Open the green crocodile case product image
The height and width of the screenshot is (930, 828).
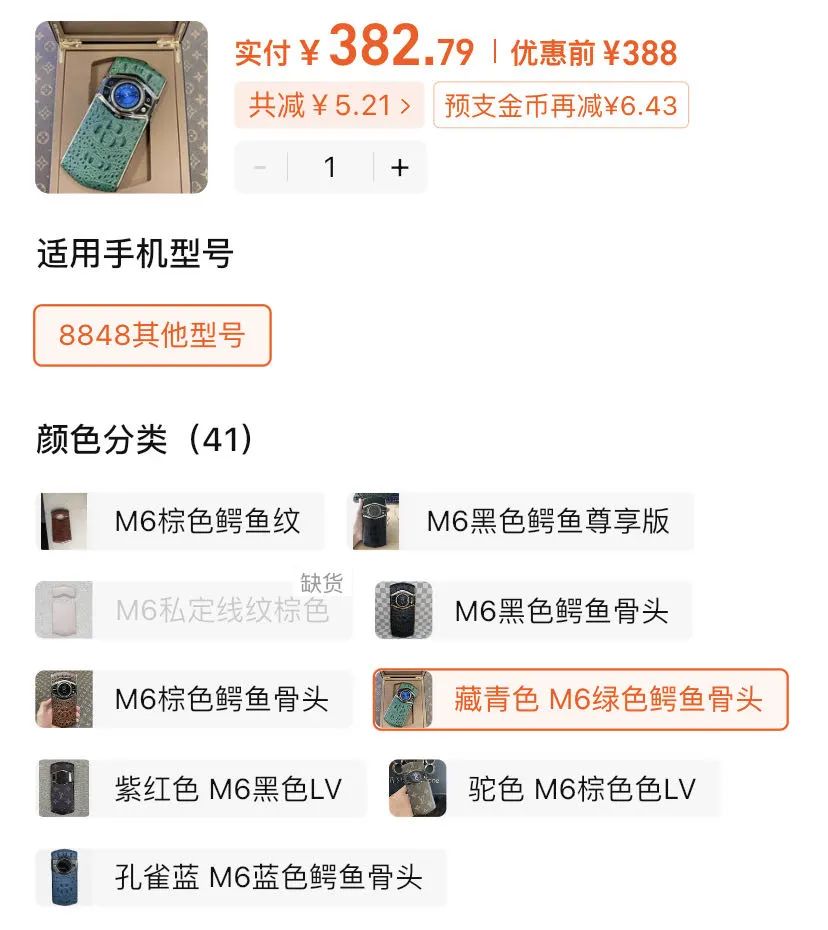[121, 107]
